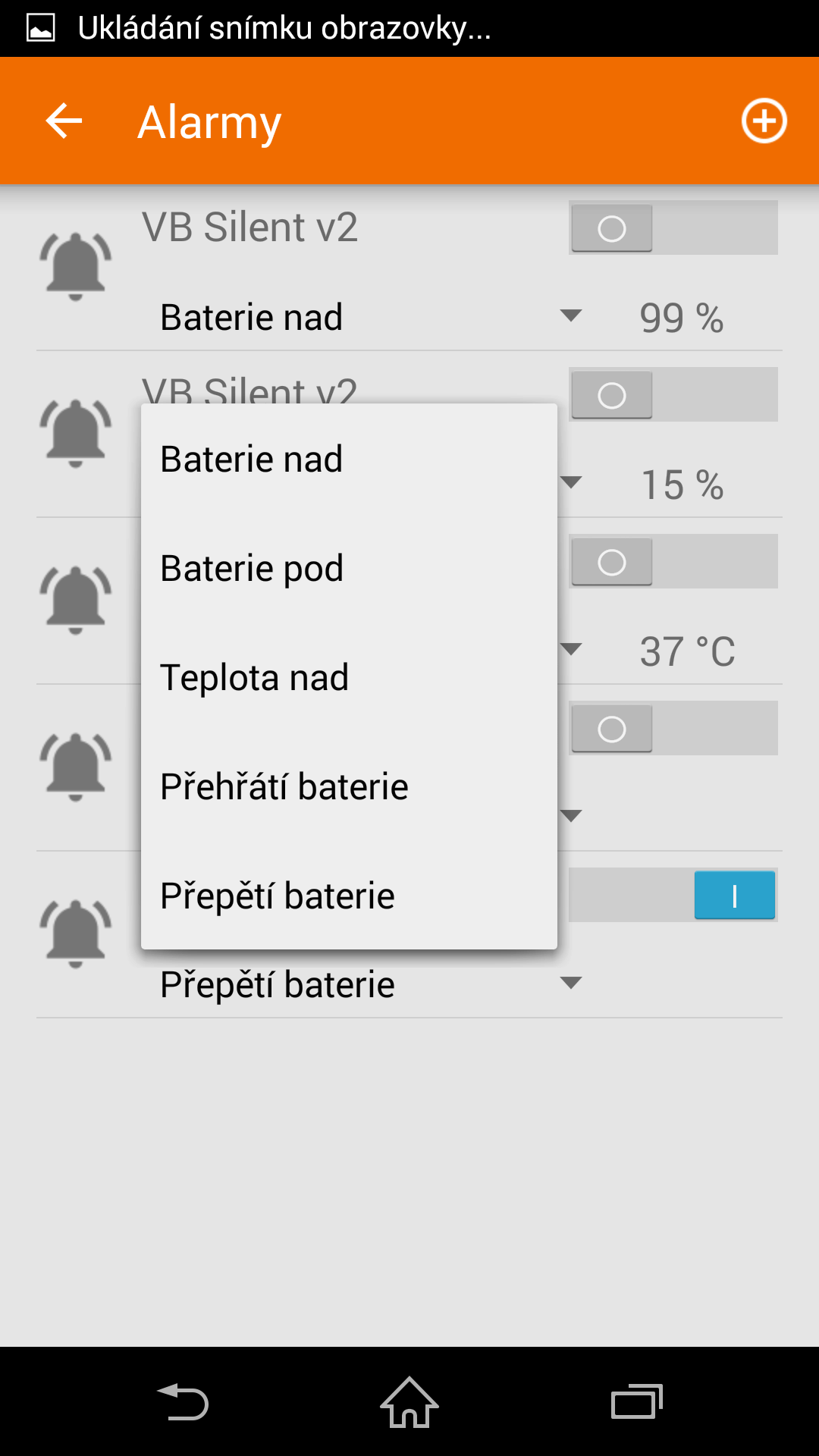Screen dimensions: 819x1456
Task: Disable the blue active alarm switch
Action: (x=673, y=895)
